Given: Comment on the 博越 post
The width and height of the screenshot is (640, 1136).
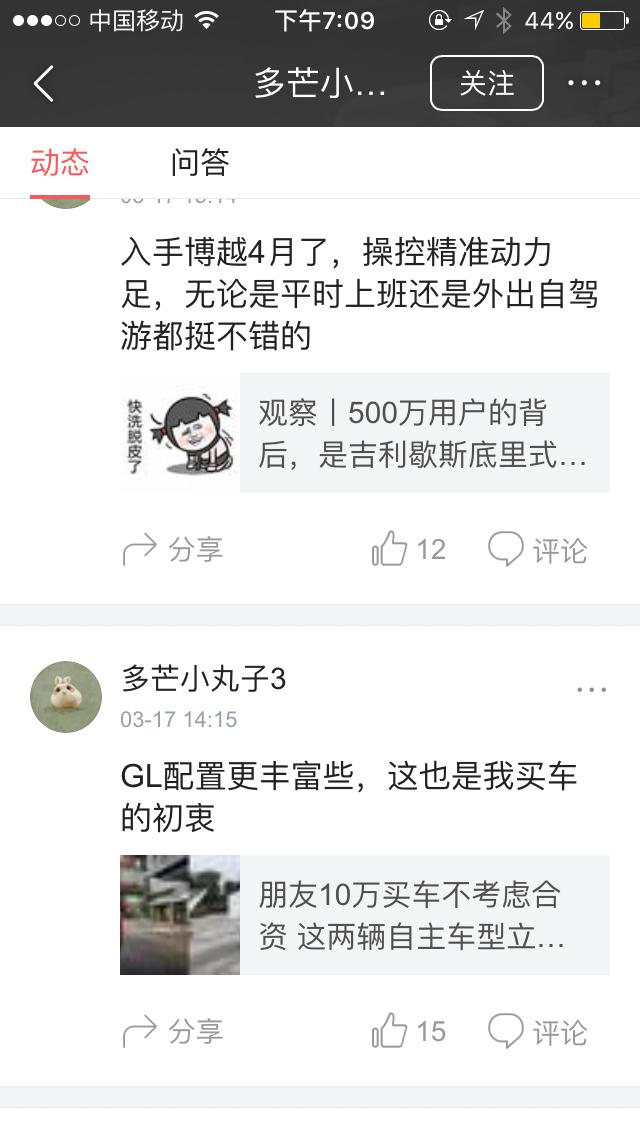Looking at the screenshot, I should pyautogui.click(x=538, y=549).
